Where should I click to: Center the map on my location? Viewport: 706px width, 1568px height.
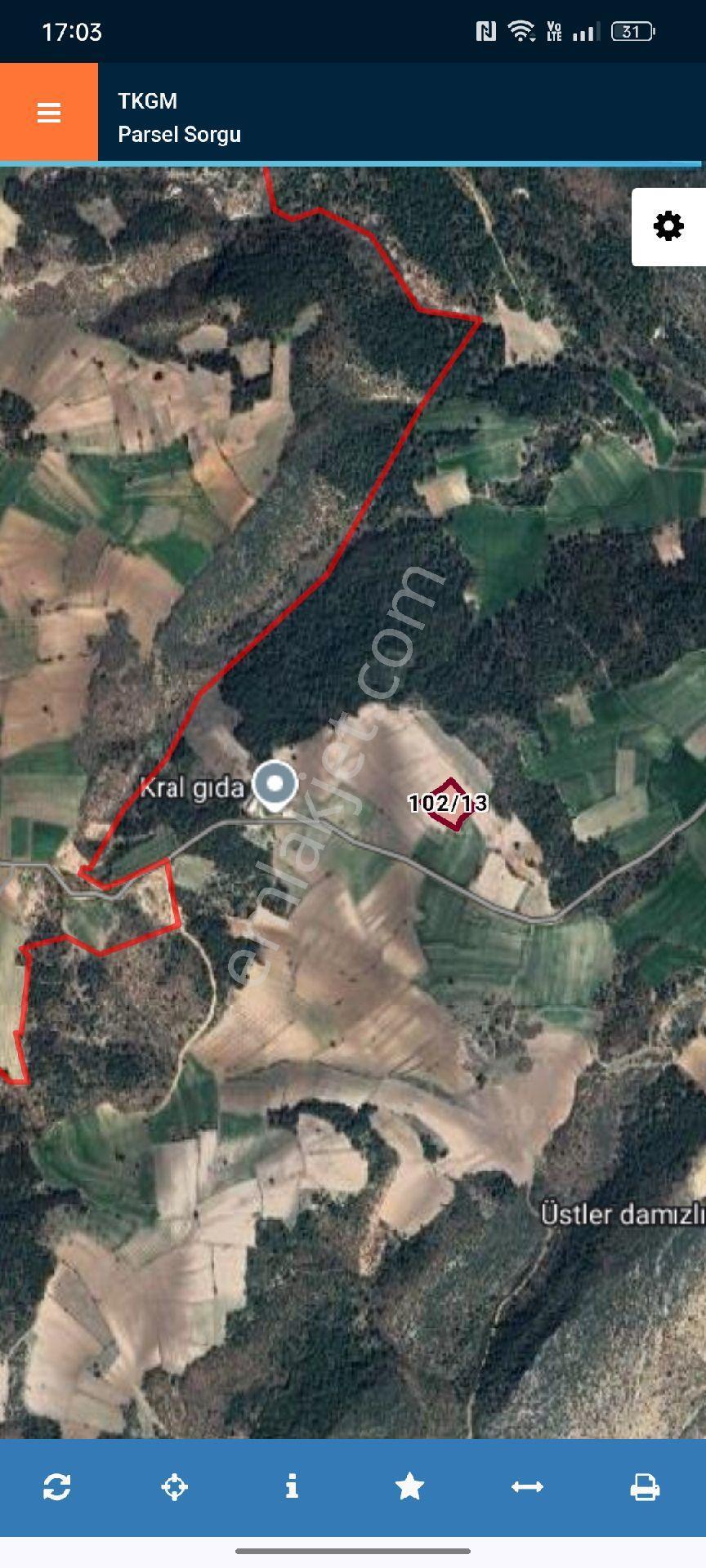[x=174, y=1486]
